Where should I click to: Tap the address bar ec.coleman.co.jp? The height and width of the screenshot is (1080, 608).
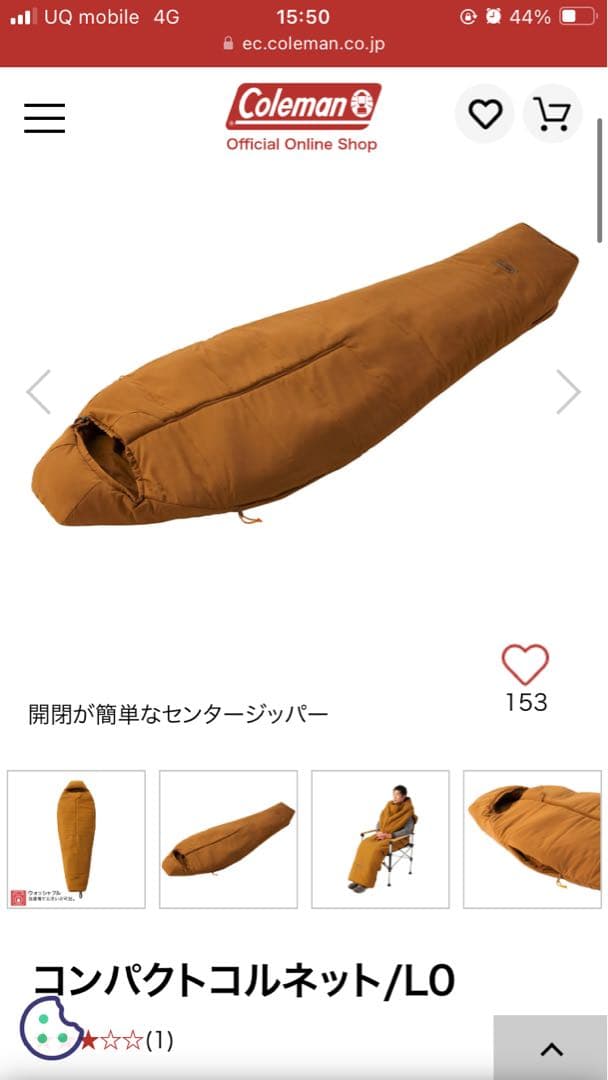[304, 44]
